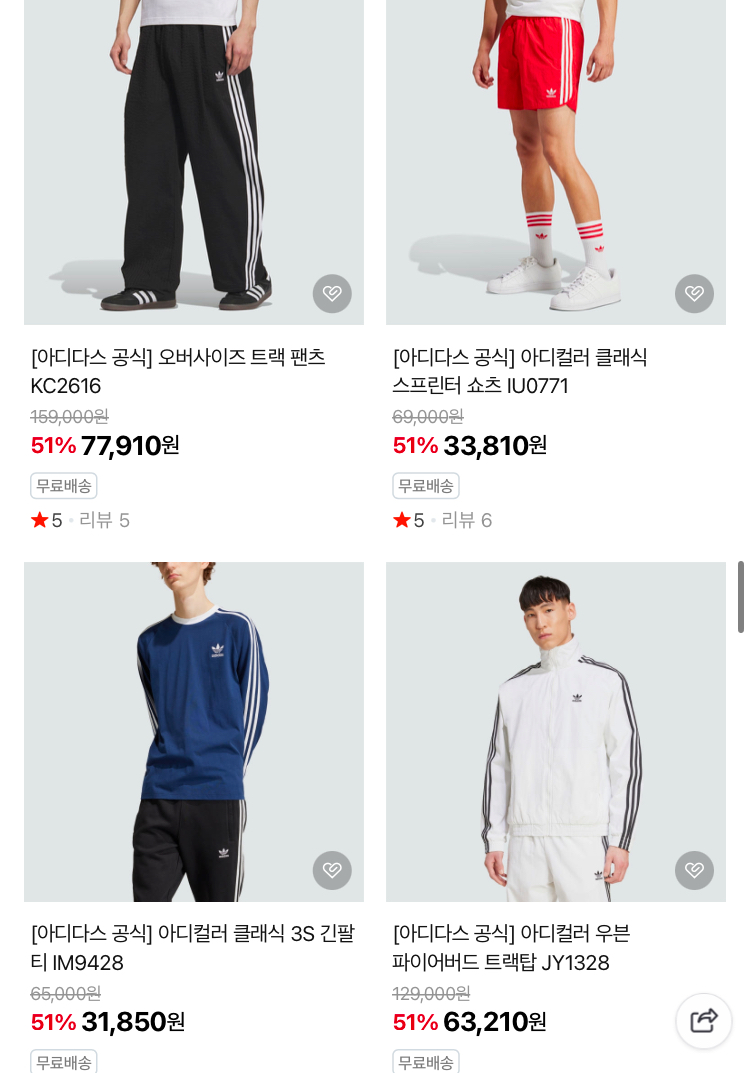Open the oversized track pants KC2616 product
The height and width of the screenshot is (1073, 750).
pos(178,371)
